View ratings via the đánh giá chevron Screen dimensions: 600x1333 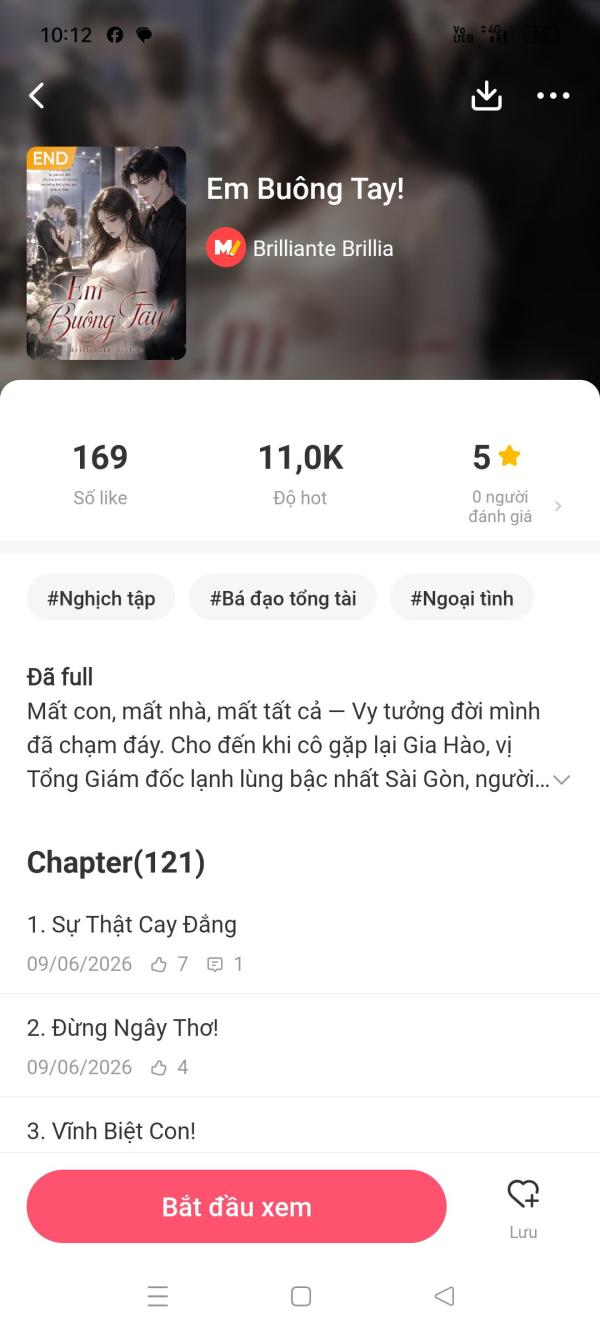(x=558, y=506)
